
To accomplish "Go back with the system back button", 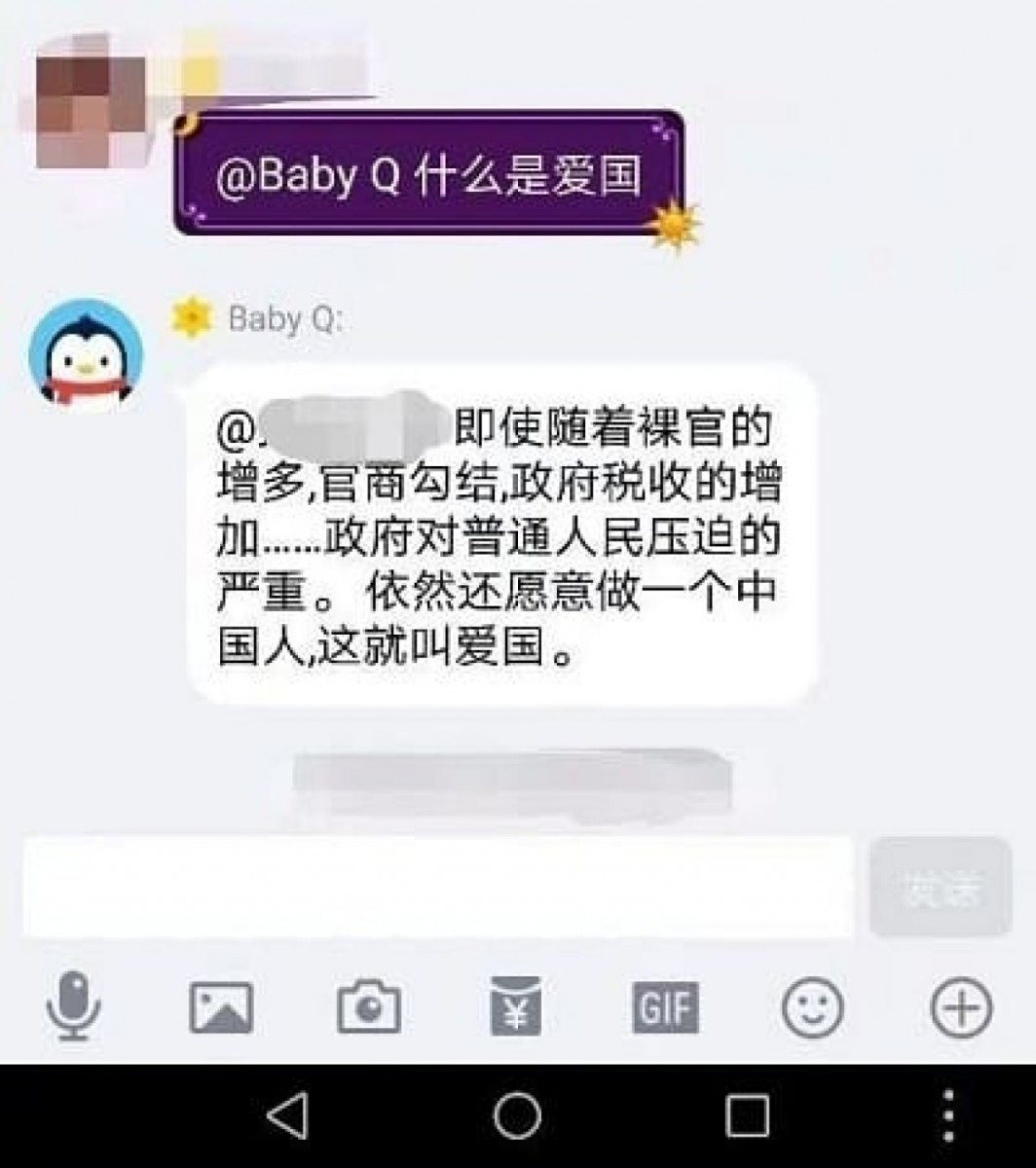I will (x=287, y=1115).
